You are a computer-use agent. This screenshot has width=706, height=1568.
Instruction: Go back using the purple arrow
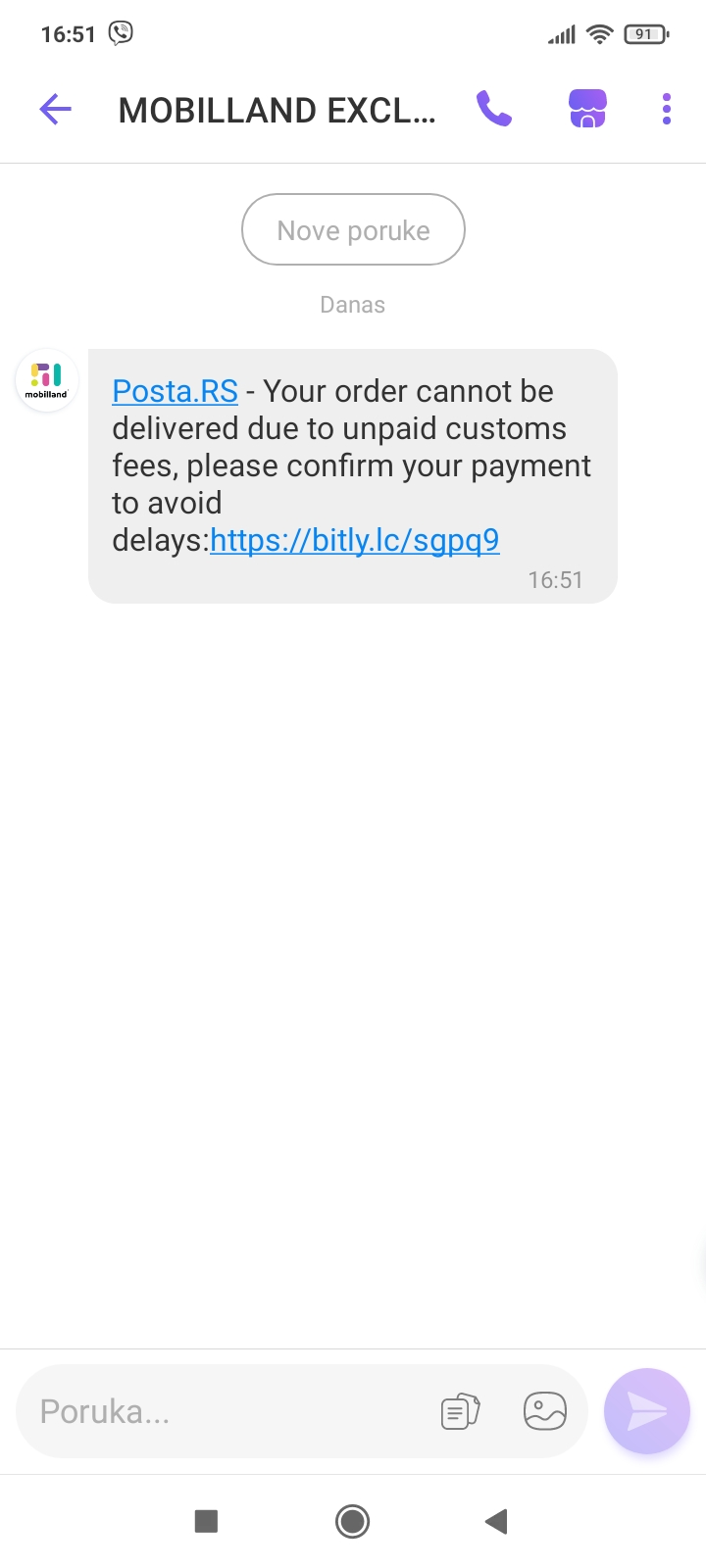[x=56, y=109]
